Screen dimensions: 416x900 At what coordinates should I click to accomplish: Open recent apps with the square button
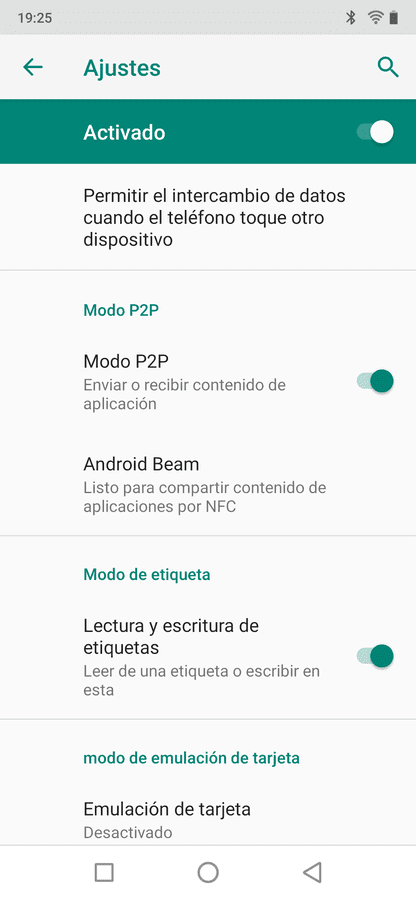tap(104, 872)
